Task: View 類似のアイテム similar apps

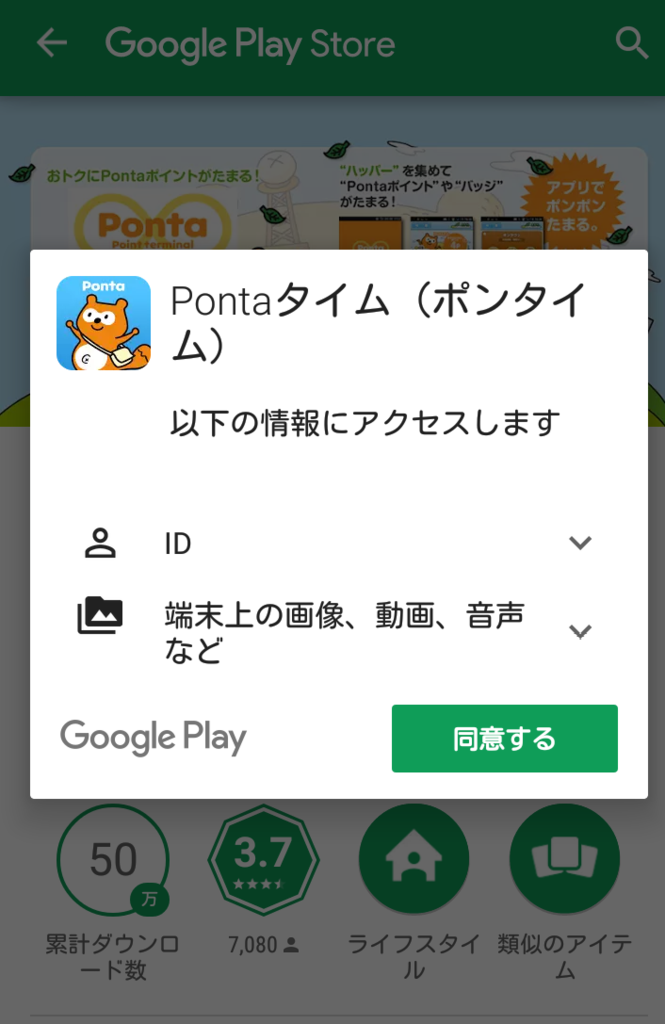Action: 564,859
